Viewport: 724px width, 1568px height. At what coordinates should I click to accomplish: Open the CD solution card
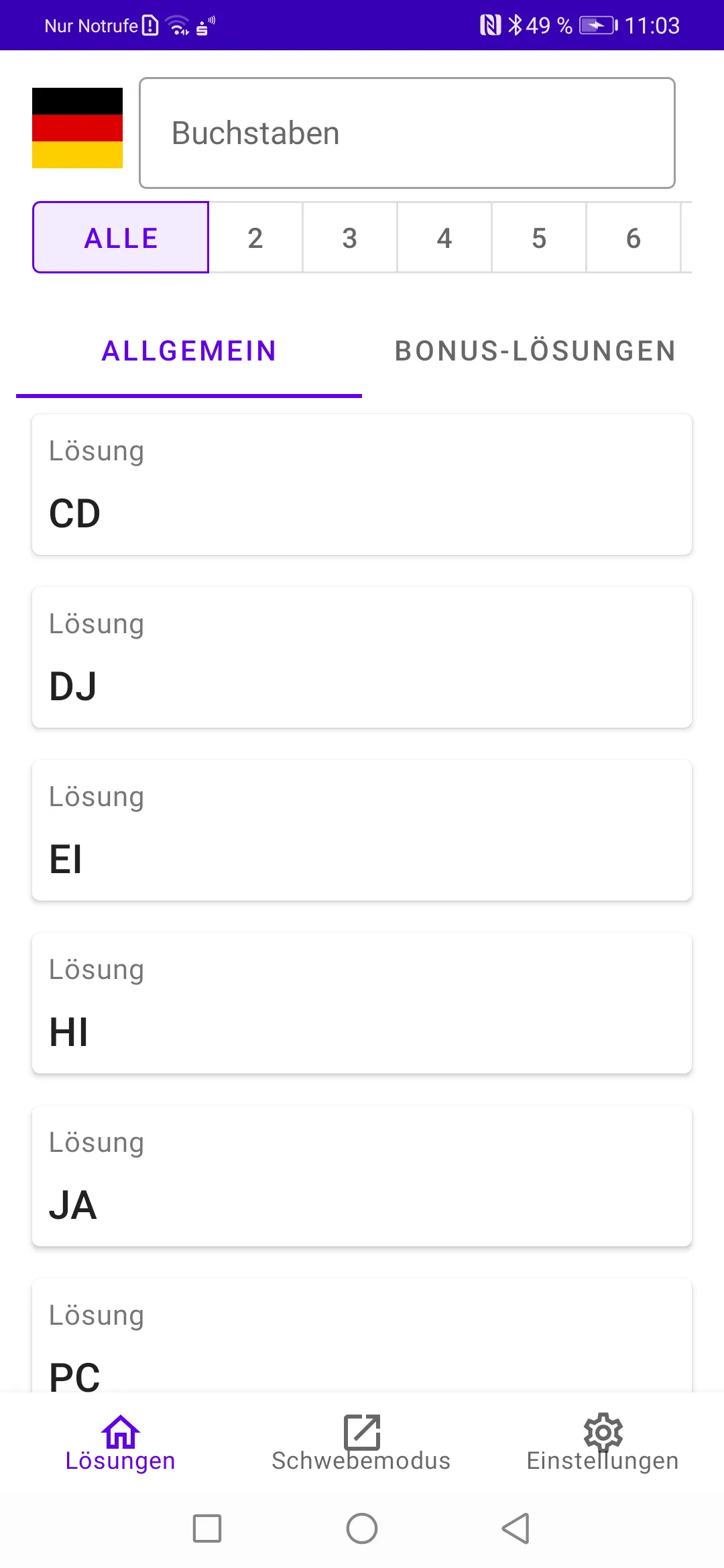pyautogui.click(x=362, y=484)
